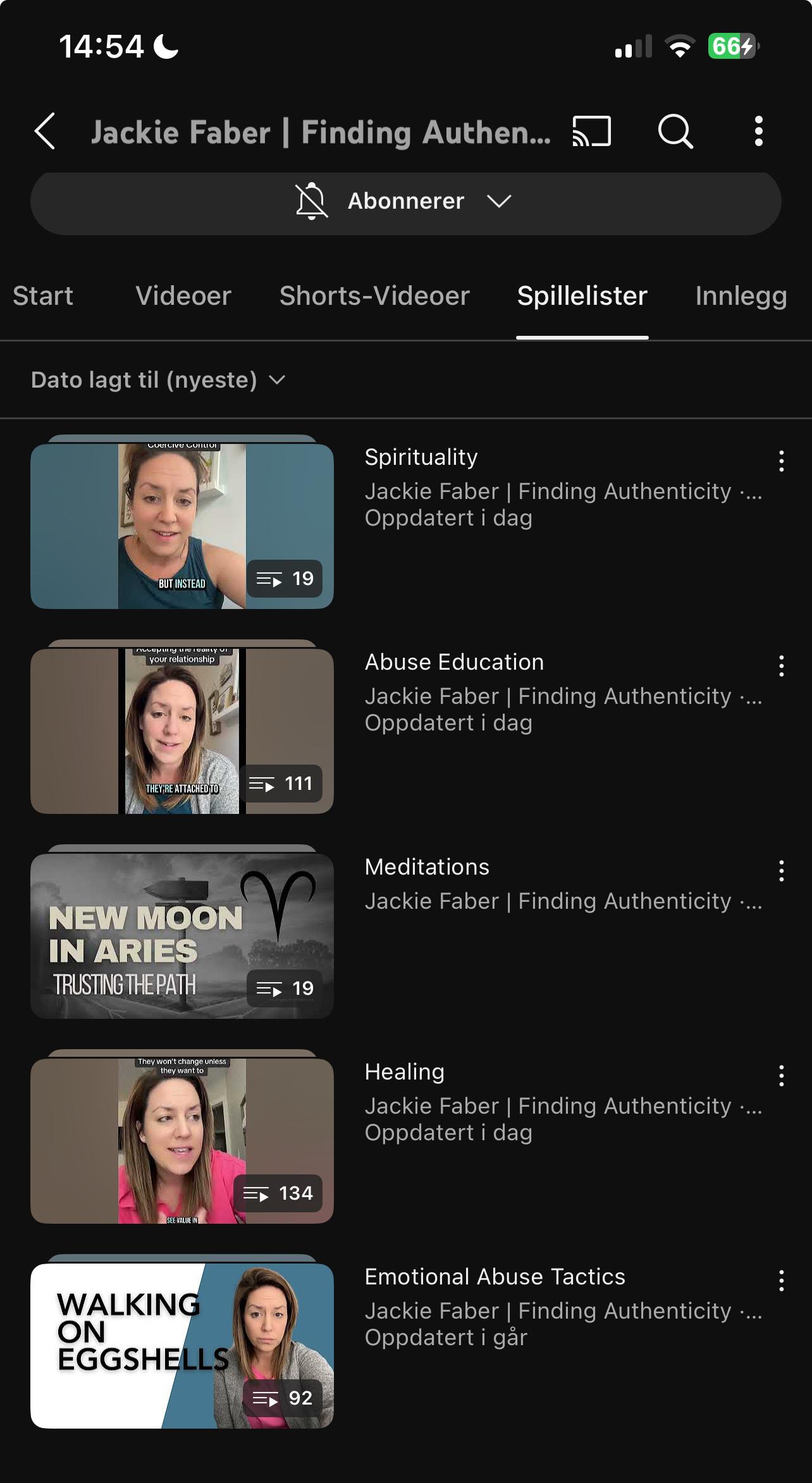Screen dimensions: 812x1483
Task: Open the channel overflow menu
Action: click(x=758, y=132)
